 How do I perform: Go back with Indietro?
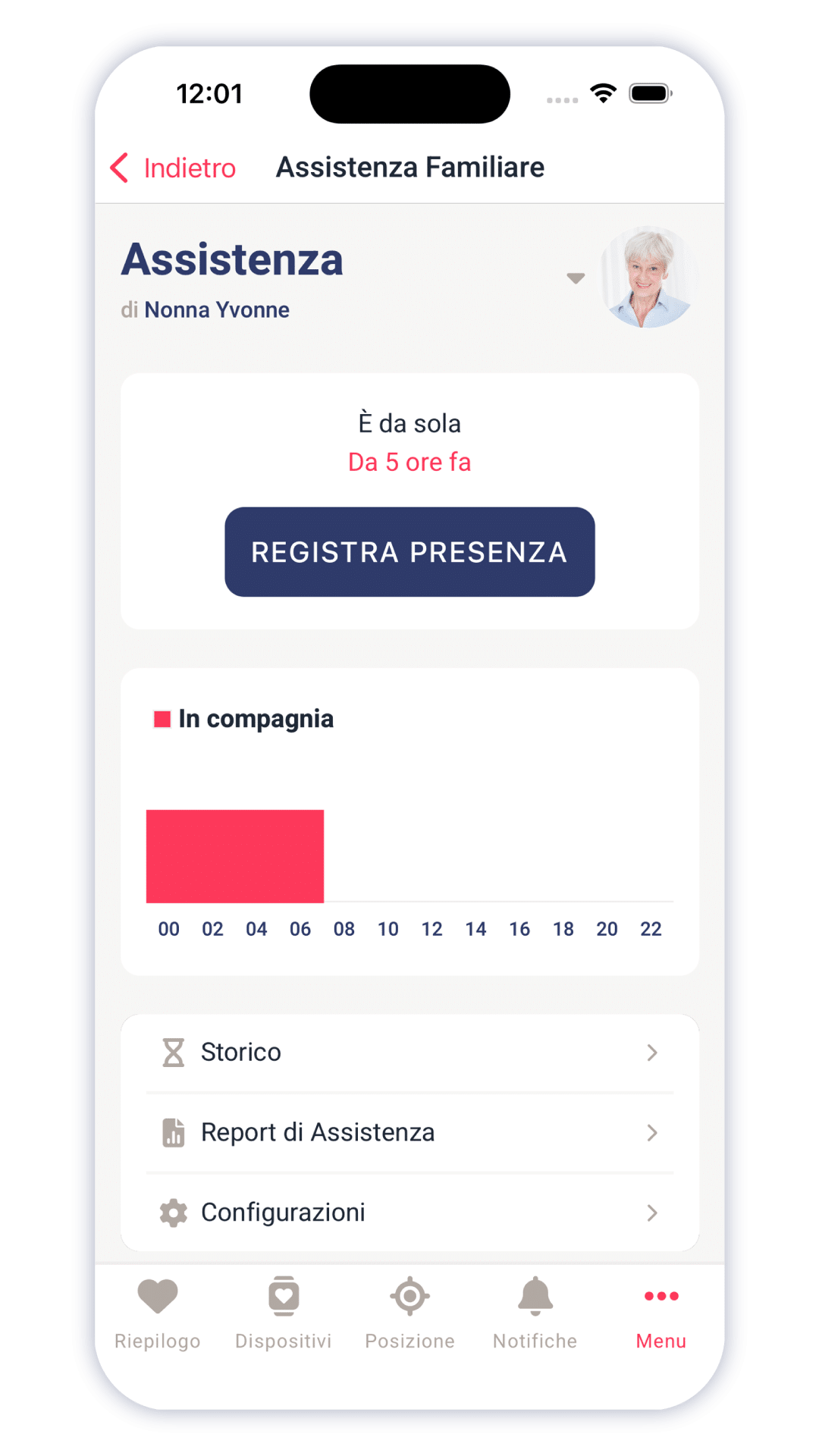(x=173, y=168)
